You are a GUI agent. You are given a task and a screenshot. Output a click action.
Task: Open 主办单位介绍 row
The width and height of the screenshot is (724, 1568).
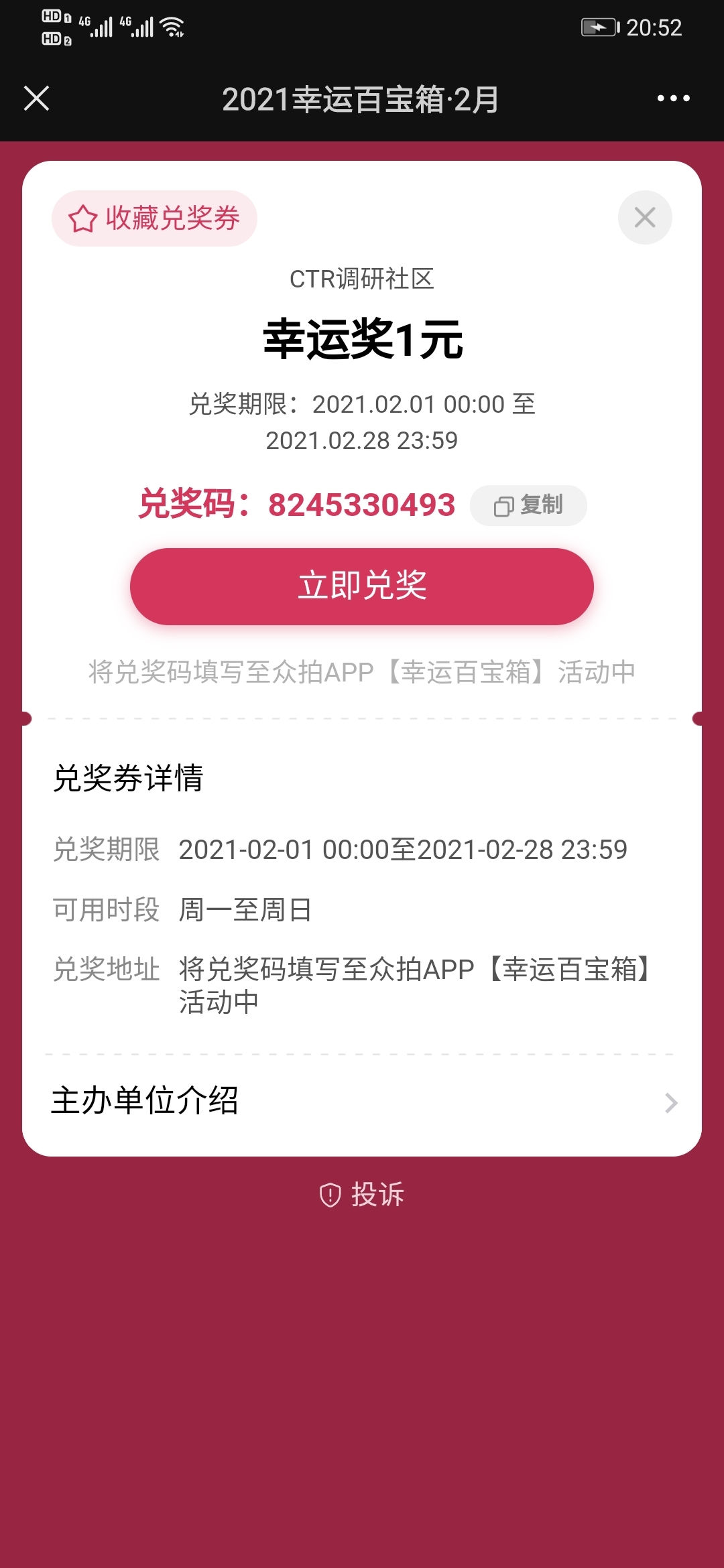click(x=362, y=1101)
